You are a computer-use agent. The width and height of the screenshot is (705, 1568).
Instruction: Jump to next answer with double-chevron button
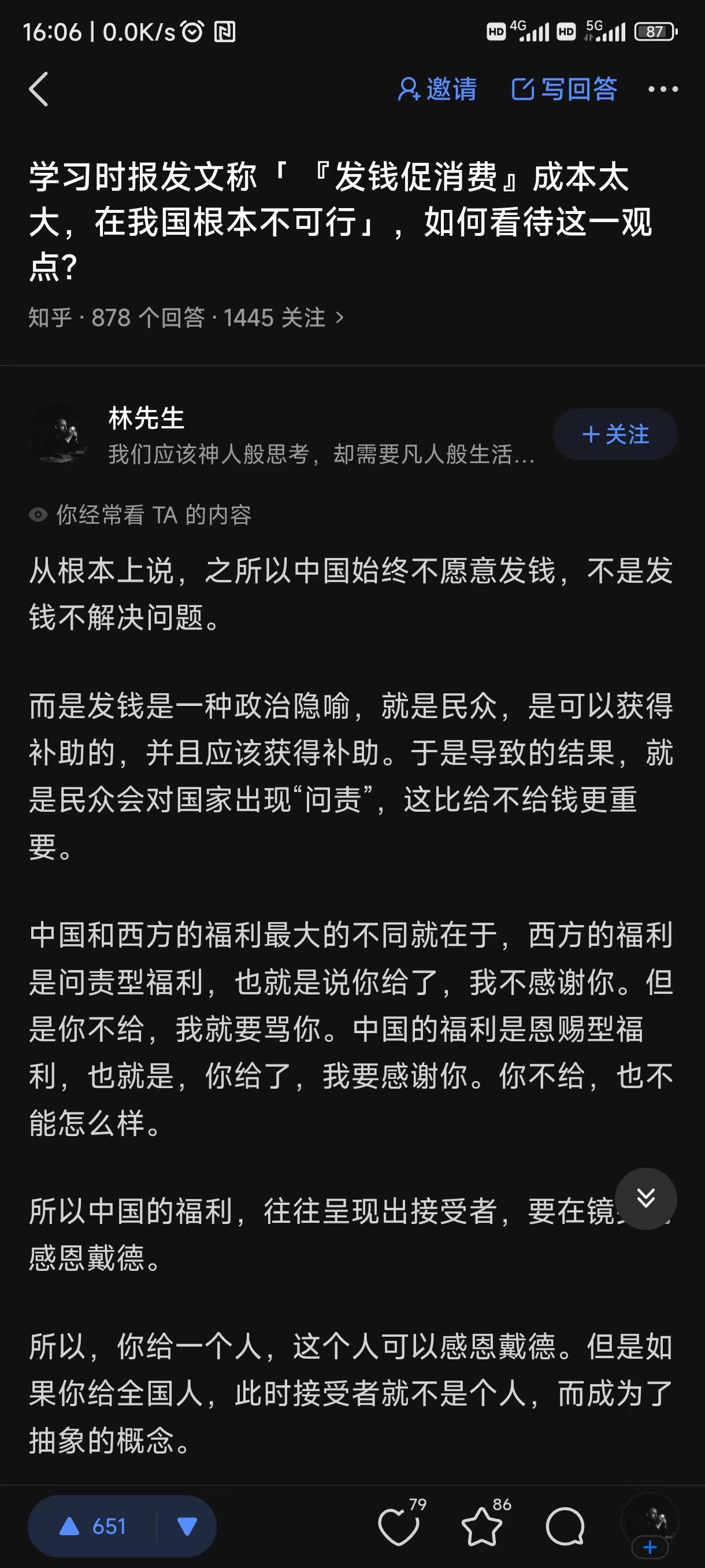point(645,1199)
